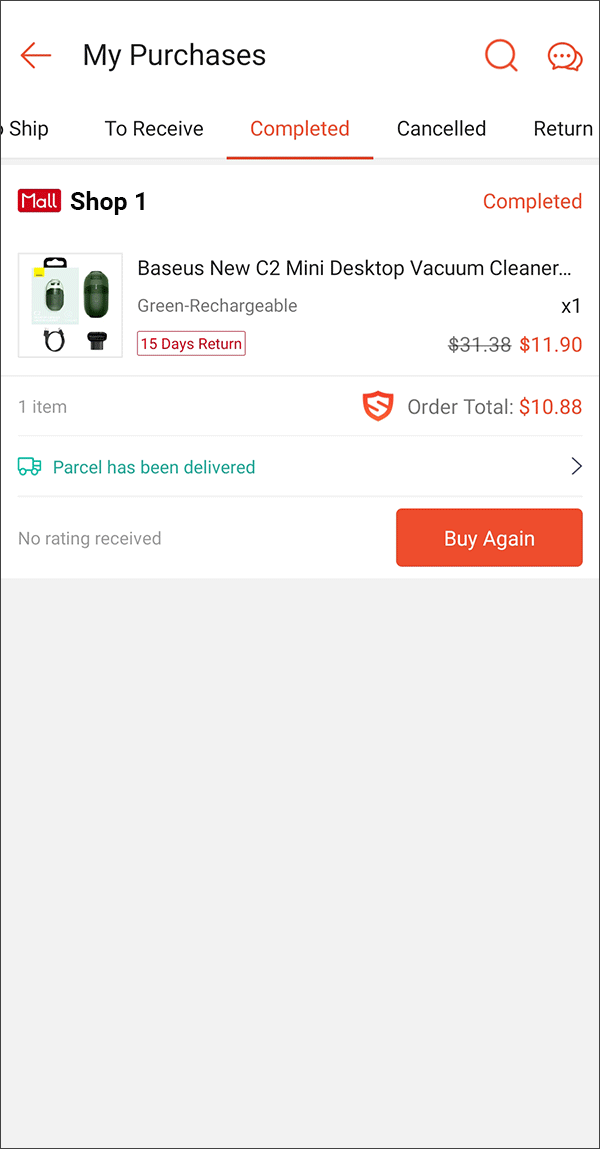Open the chat messages icon
This screenshot has height=1149, width=600.
pos(565,56)
